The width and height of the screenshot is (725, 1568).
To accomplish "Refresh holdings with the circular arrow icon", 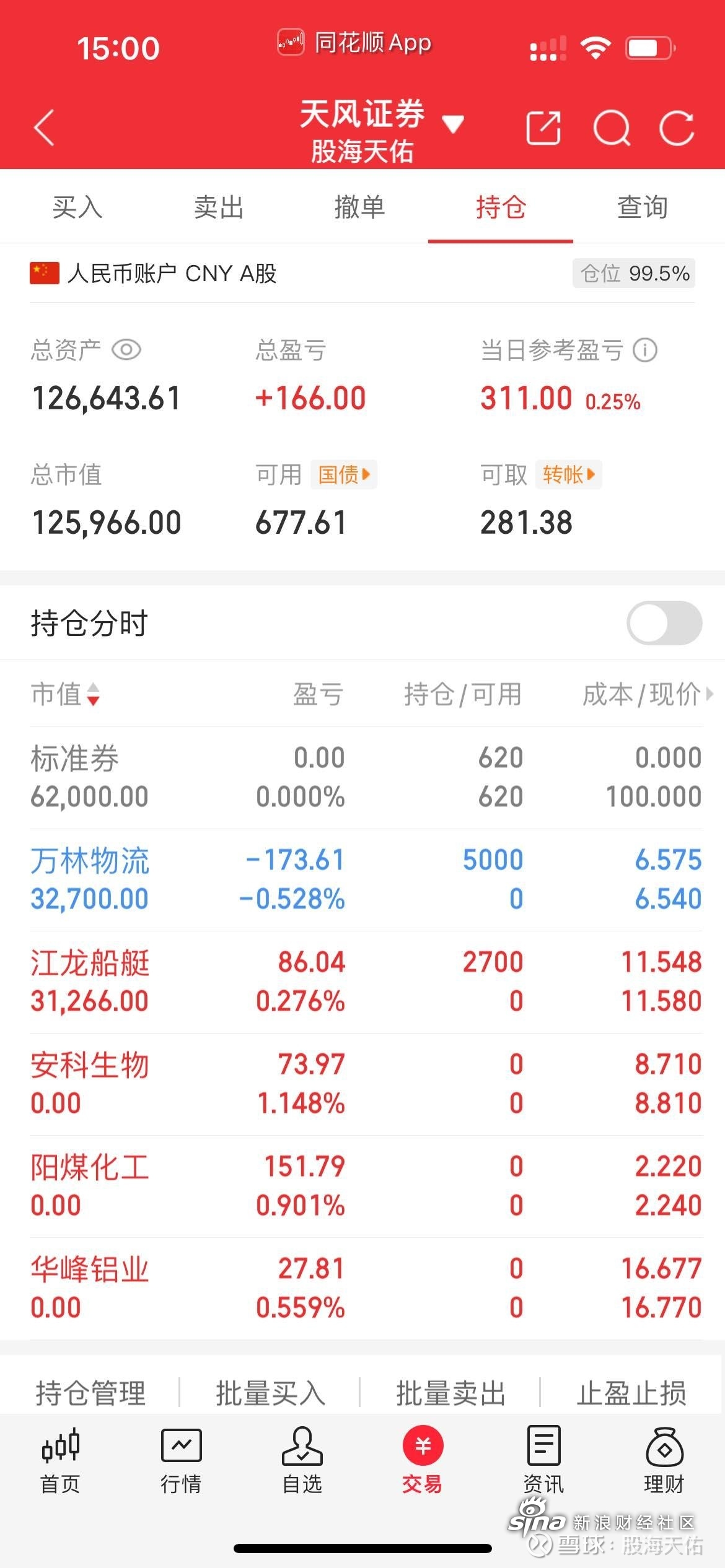I will pos(677,128).
